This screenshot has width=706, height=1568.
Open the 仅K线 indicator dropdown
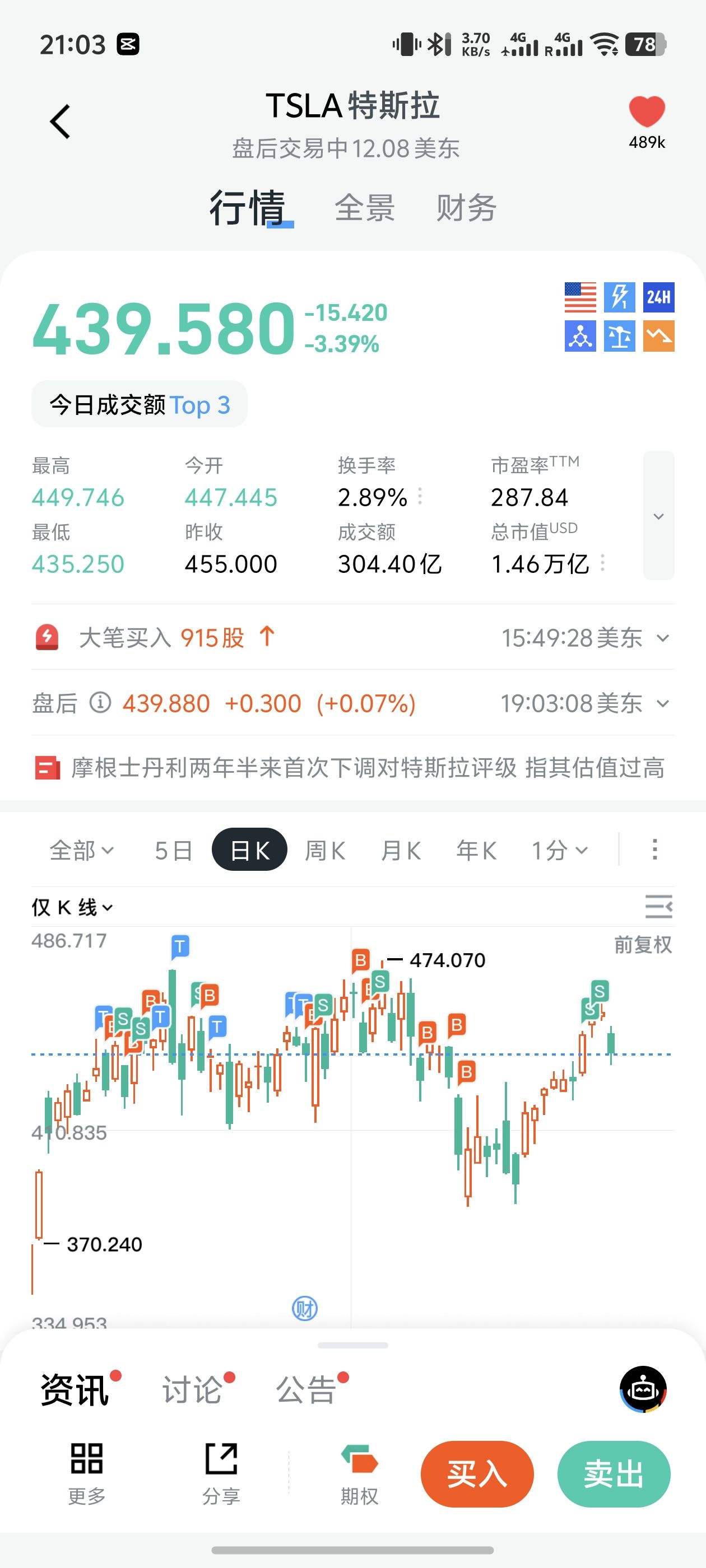[x=72, y=908]
